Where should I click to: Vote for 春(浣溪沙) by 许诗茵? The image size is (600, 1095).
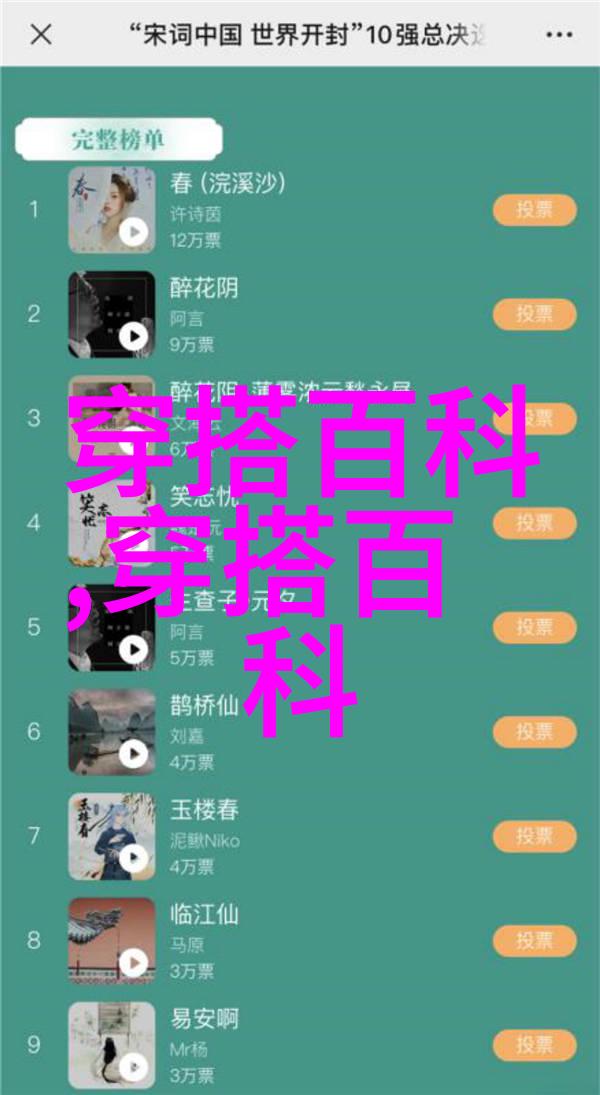(534, 210)
